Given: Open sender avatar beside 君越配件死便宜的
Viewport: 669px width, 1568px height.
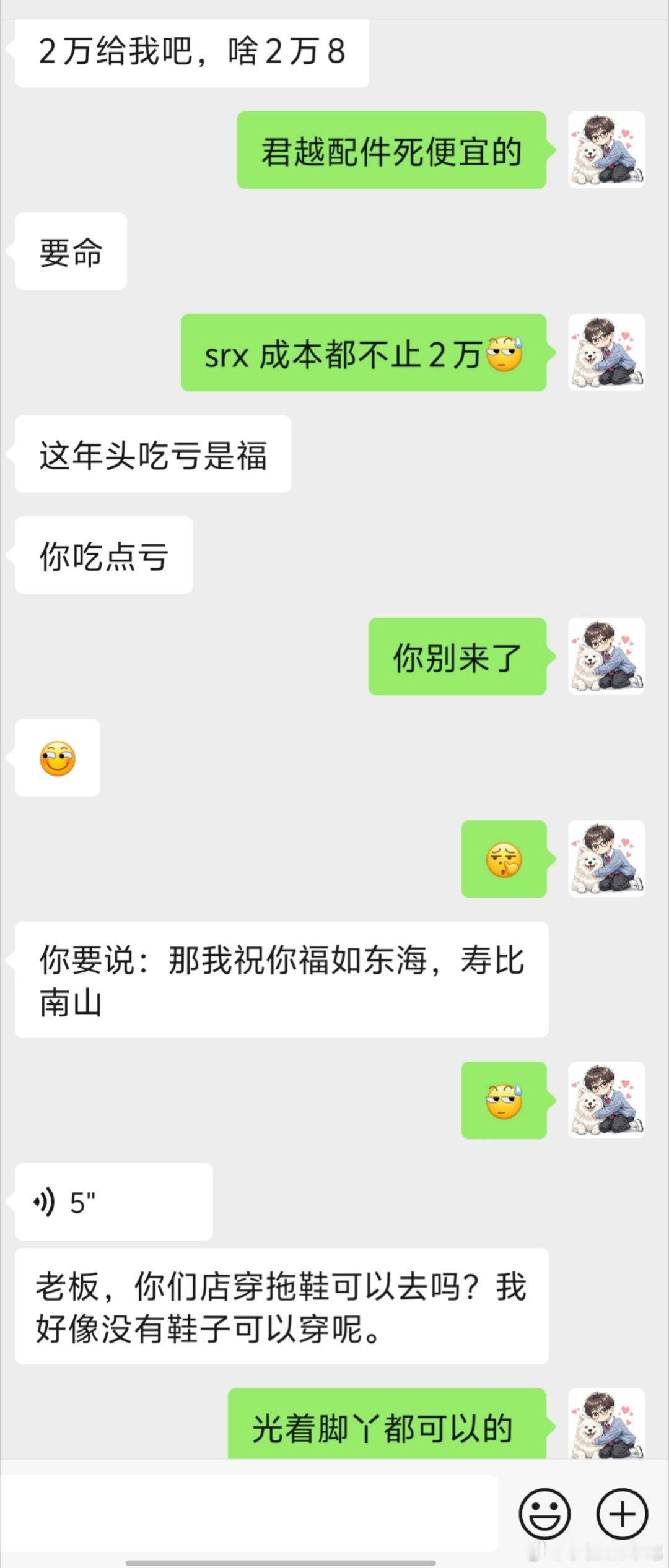Looking at the screenshot, I should (x=606, y=150).
